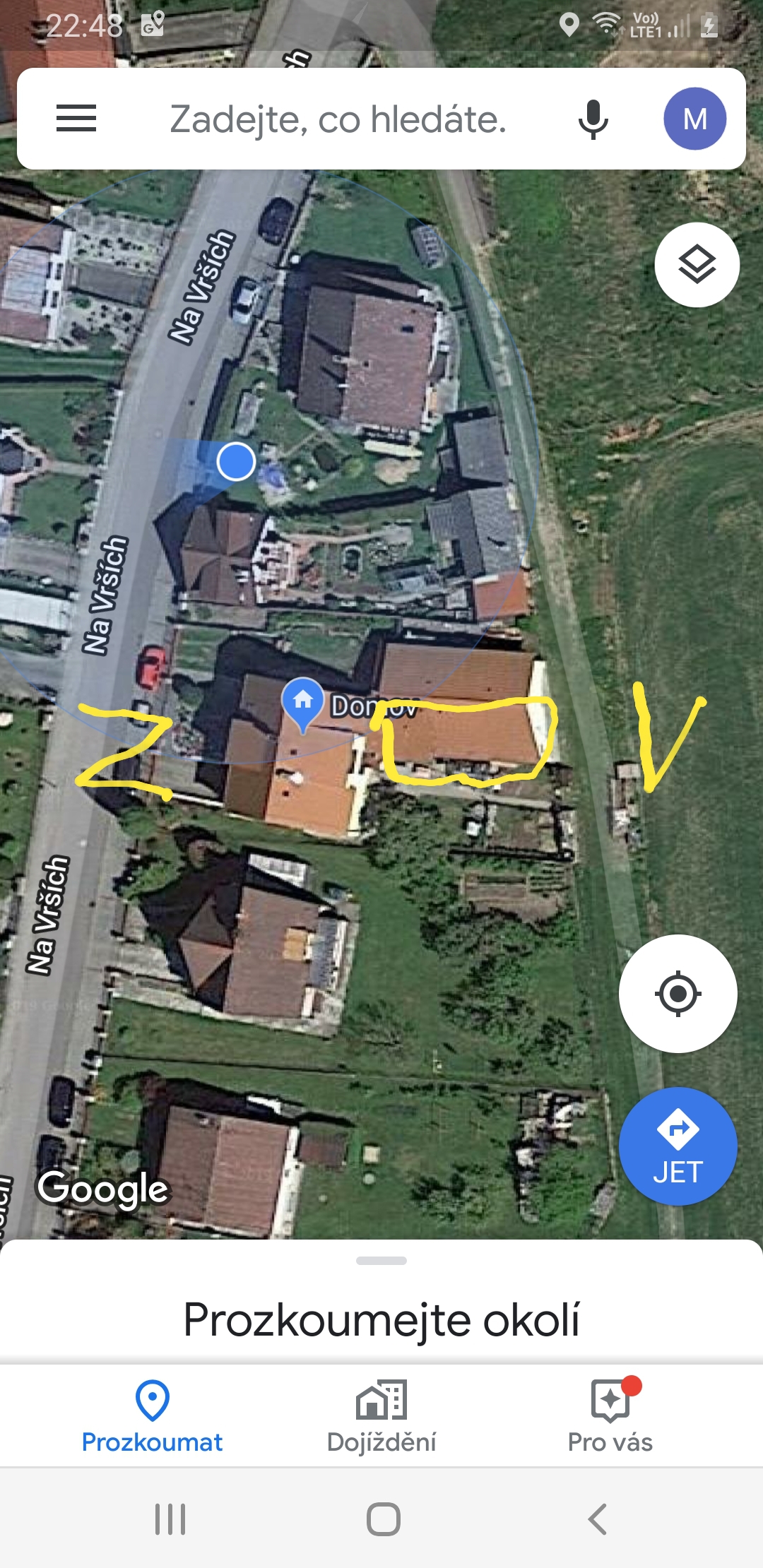This screenshot has width=763, height=1568.
Task: Open the 'Pro vás' tab
Action: [610, 1416]
